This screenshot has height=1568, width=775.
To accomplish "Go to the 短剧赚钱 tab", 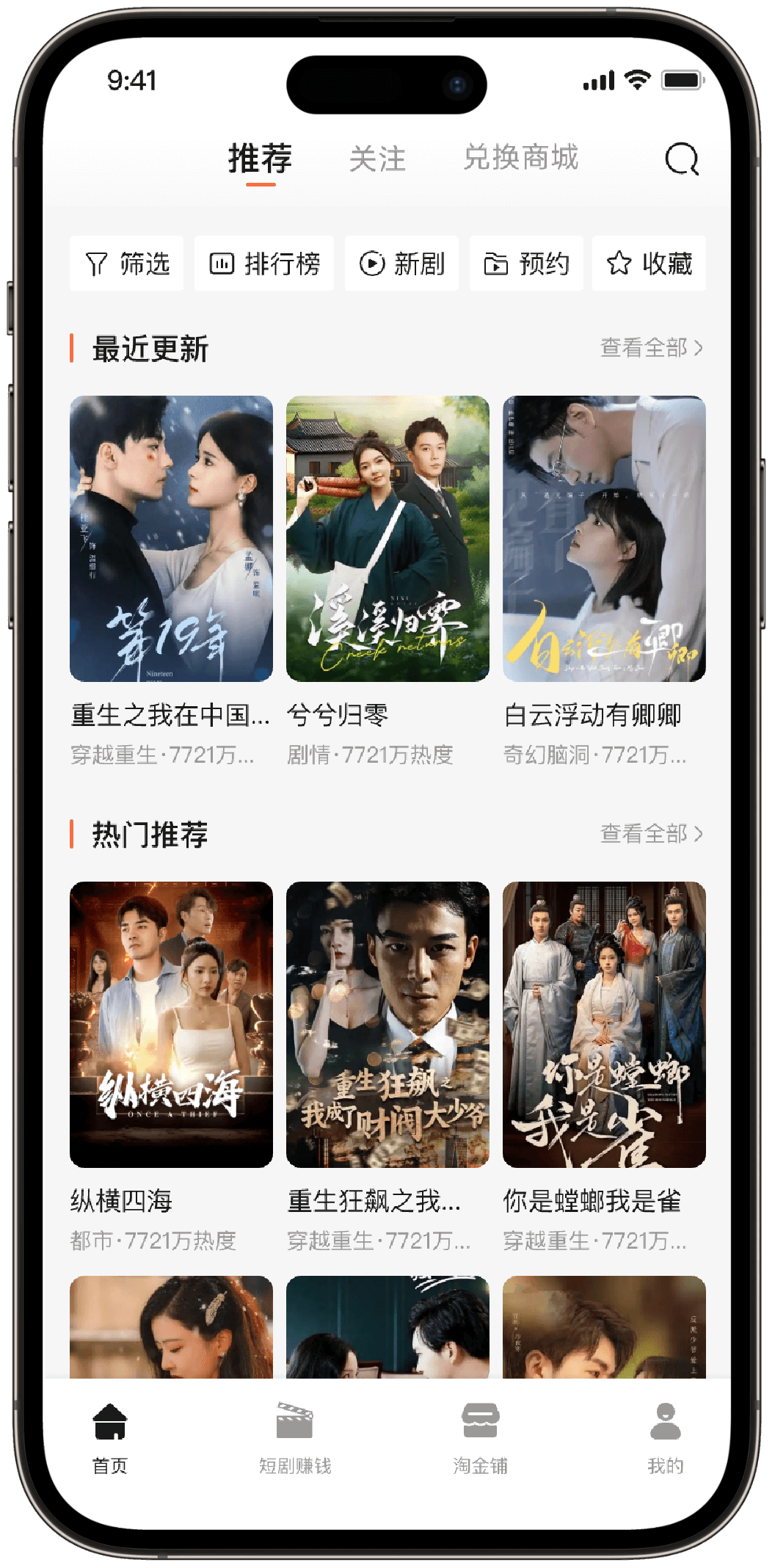I will click(295, 1438).
